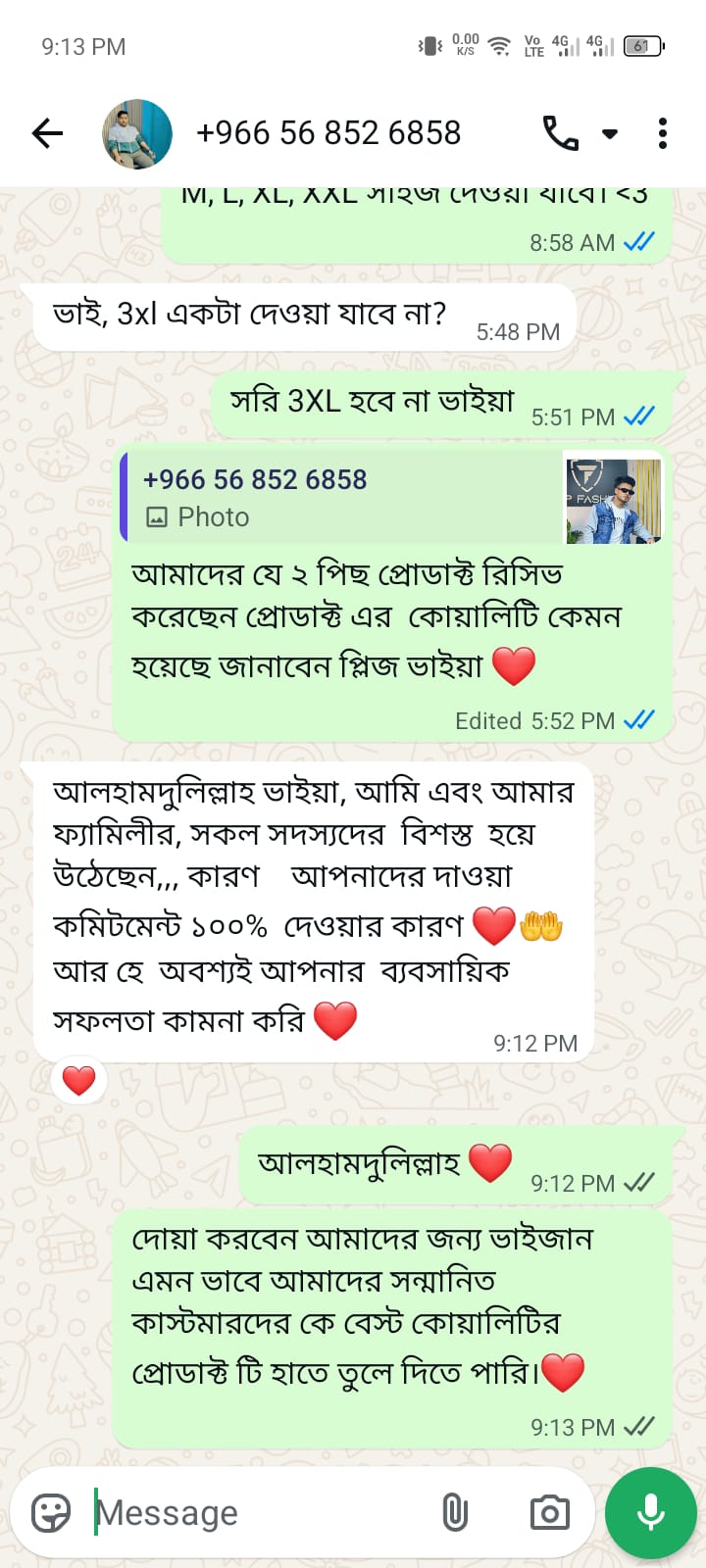The height and width of the screenshot is (1568, 706).
Task: Tap the green microphone voice message button
Action: [651, 1512]
